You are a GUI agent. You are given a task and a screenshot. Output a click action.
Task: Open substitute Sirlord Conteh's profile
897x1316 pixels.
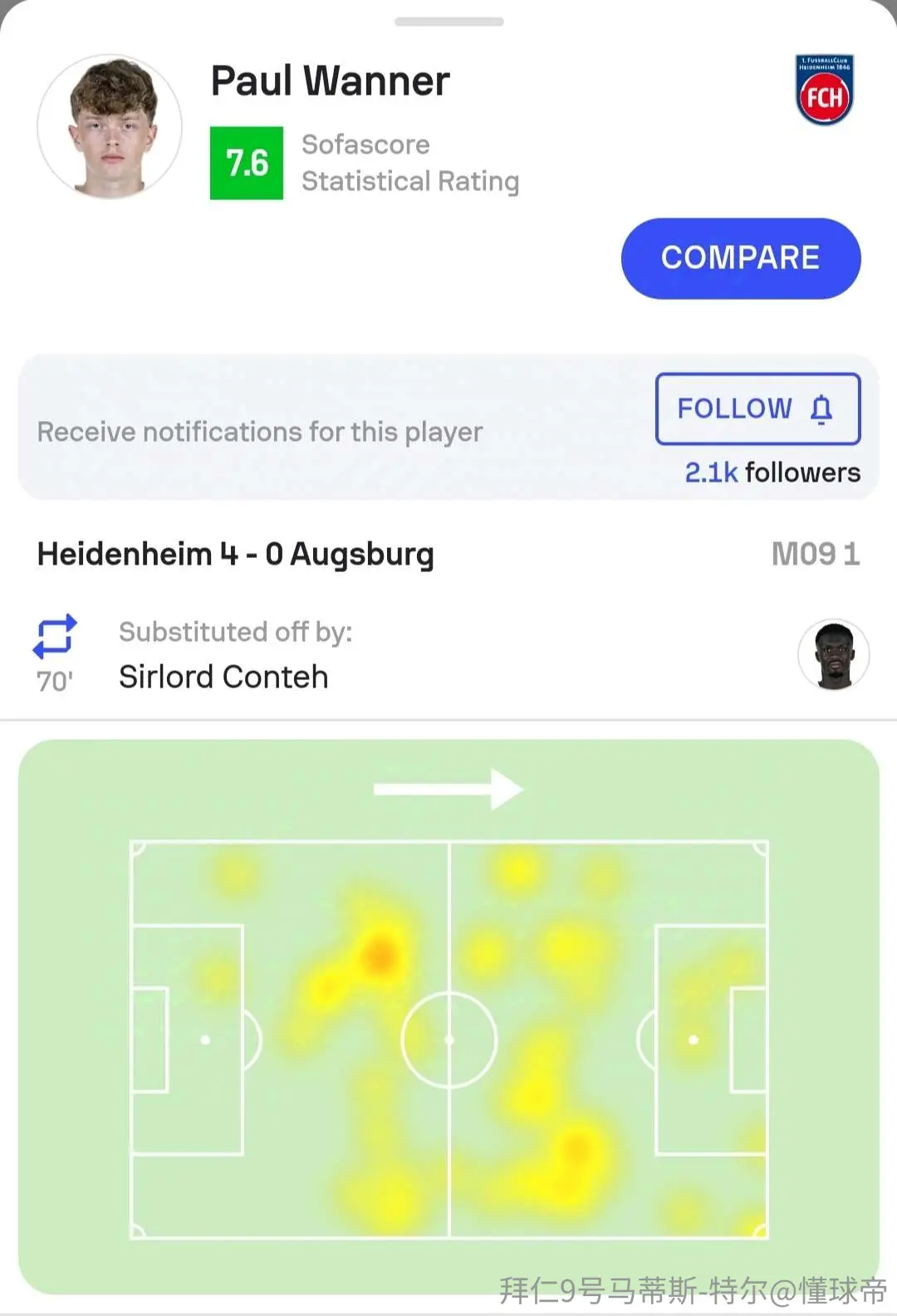click(x=834, y=655)
